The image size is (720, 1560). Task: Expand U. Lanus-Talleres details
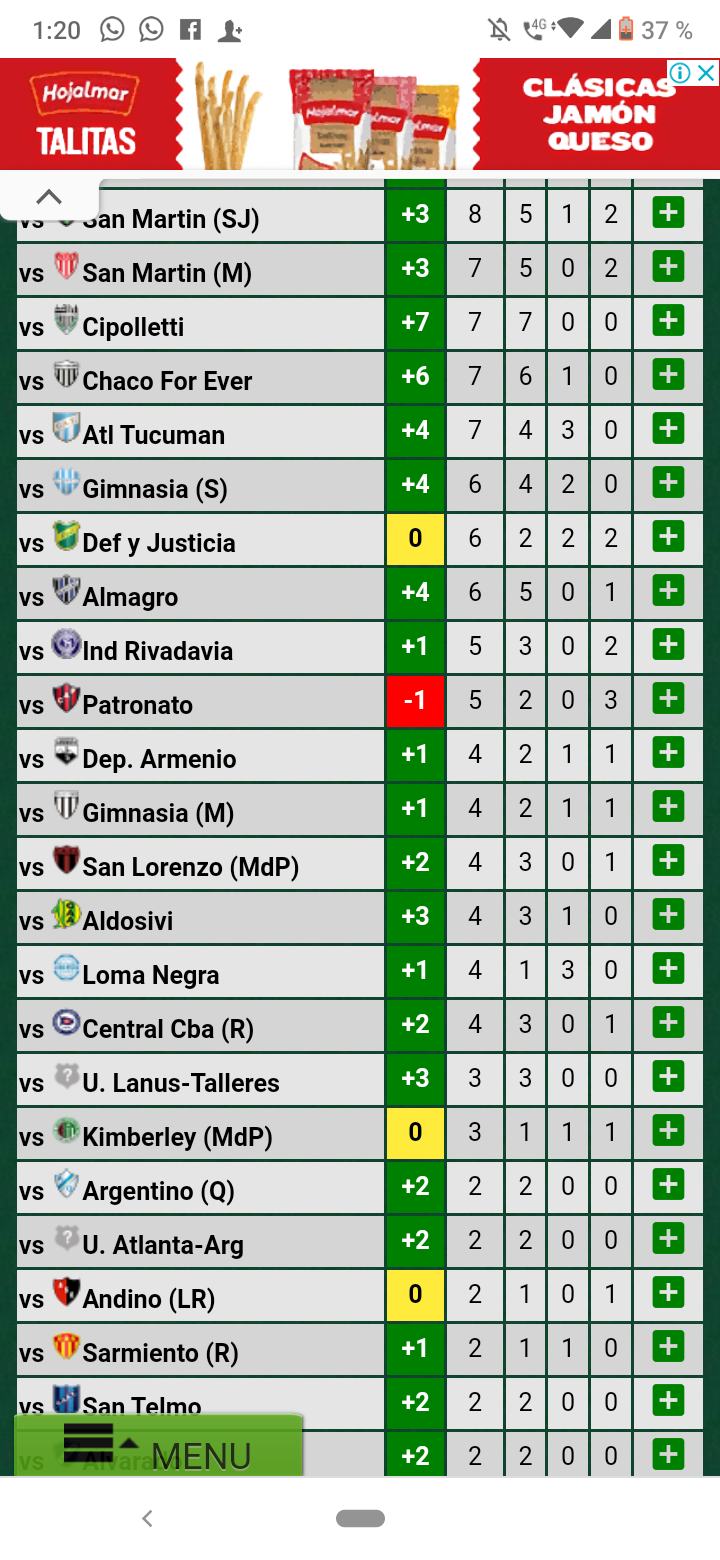668,1077
